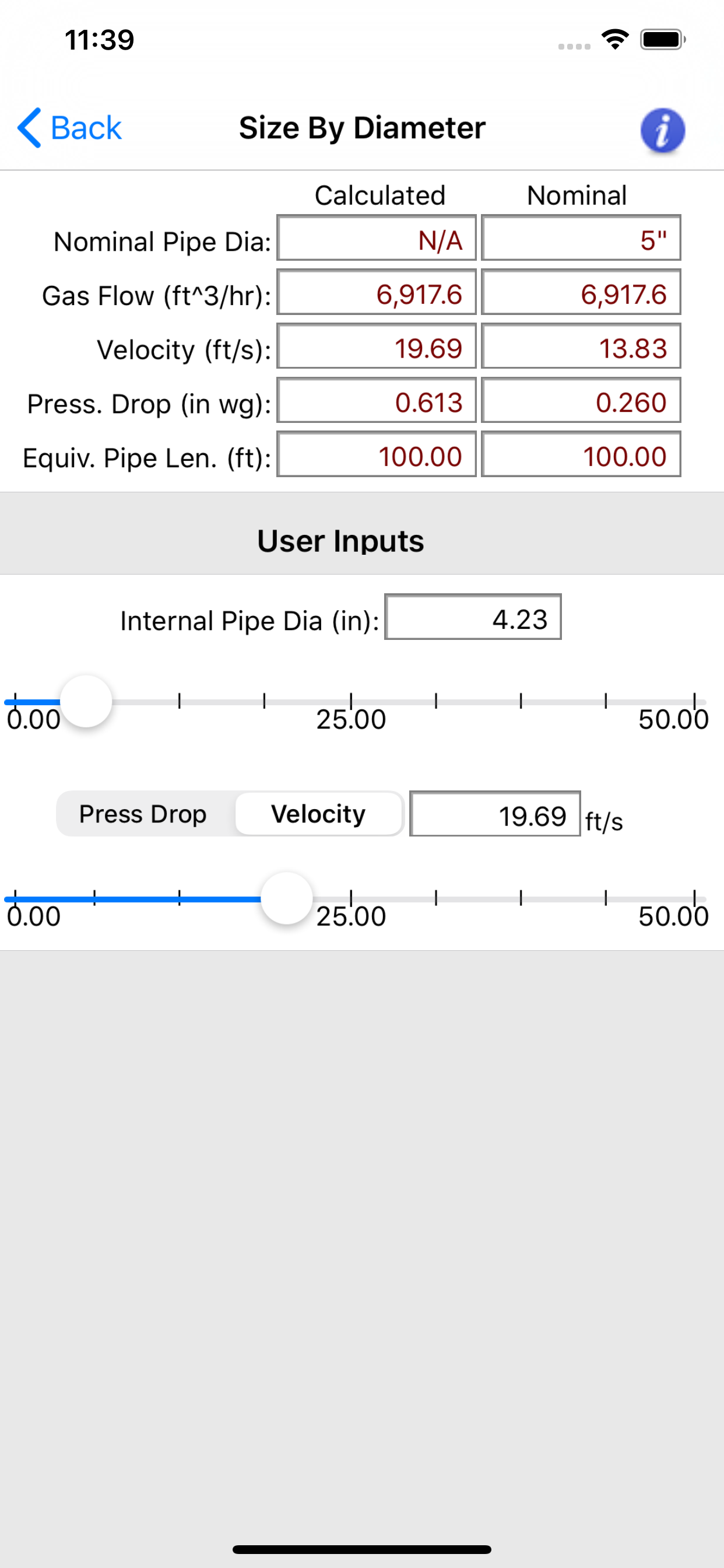Edit the Internal Pipe Dia field
This screenshot has height=1568, width=724.
pyautogui.click(x=473, y=617)
